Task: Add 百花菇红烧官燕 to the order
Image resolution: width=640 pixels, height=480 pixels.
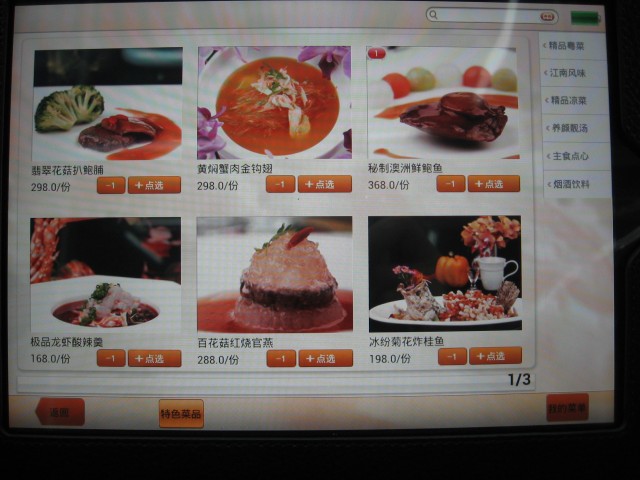Action: point(324,358)
